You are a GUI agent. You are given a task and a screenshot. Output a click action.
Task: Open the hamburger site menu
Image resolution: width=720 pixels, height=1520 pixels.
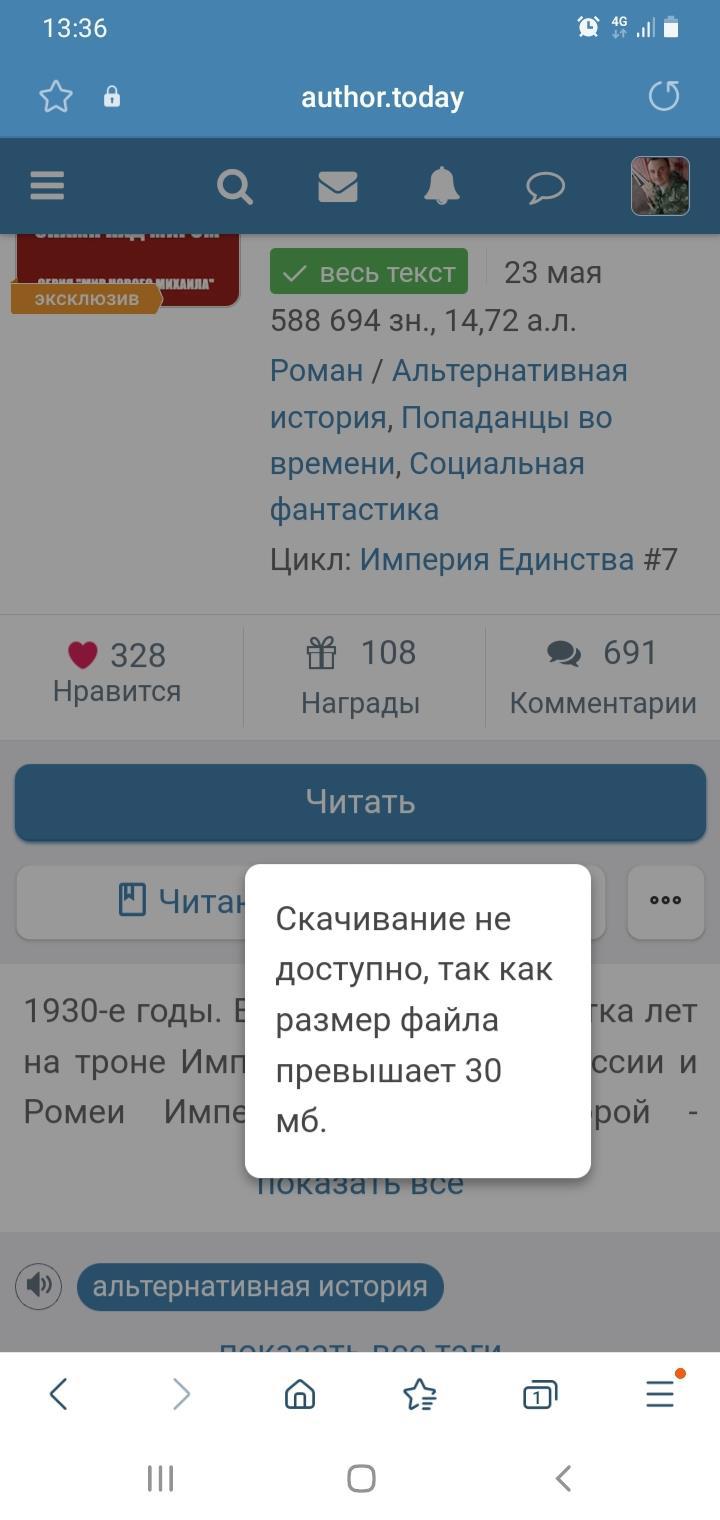pos(47,186)
